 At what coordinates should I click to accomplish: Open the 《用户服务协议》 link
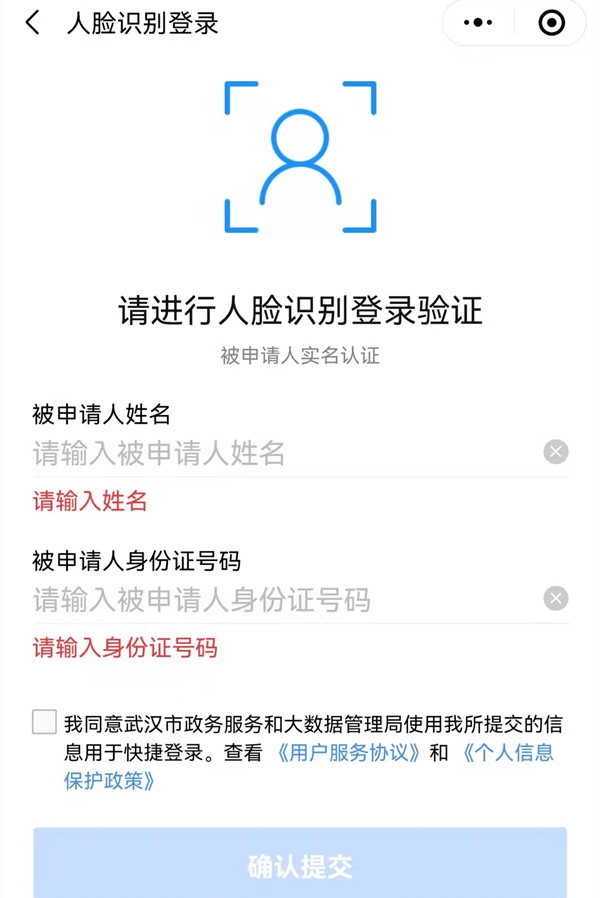click(x=347, y=753)
